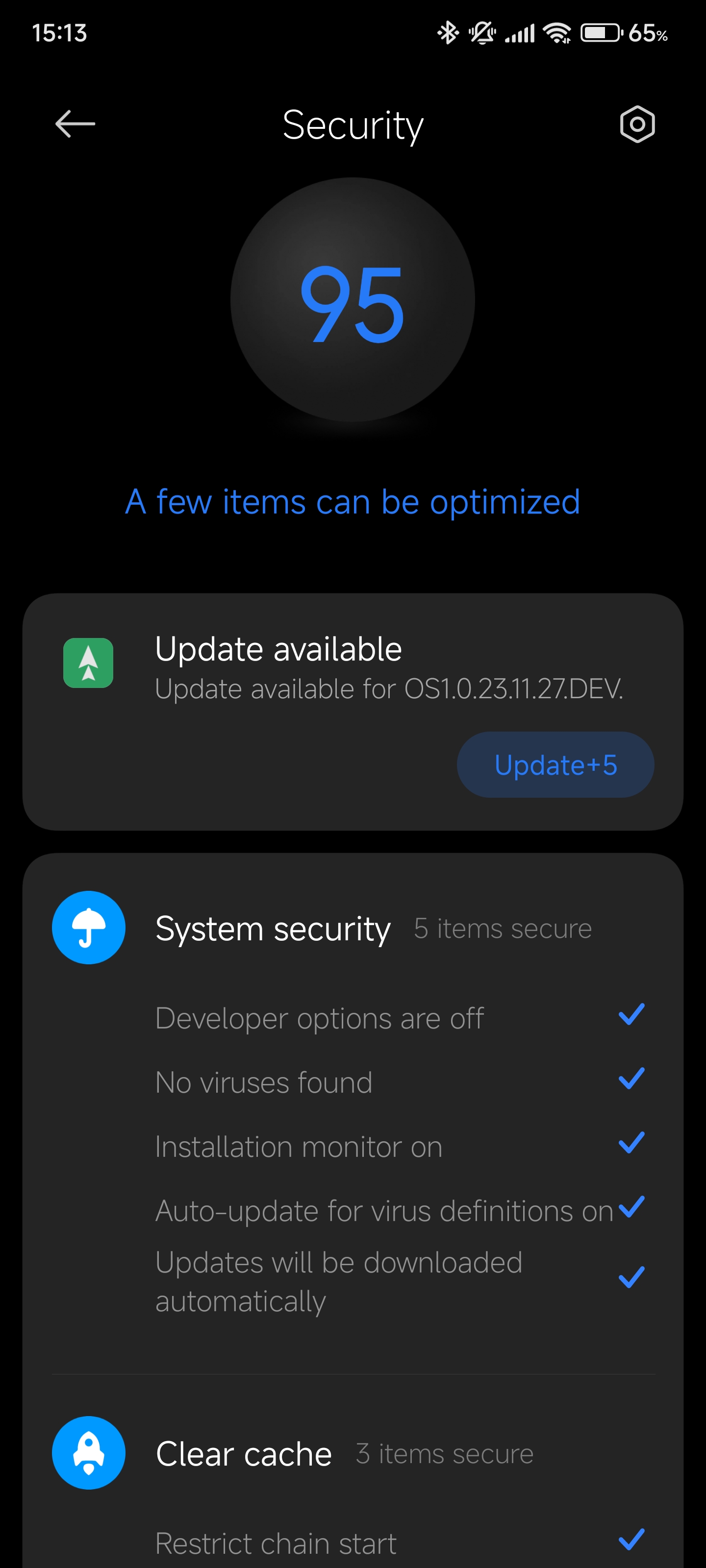Open the Update available card
The height and width of the screenshot is (1568, 706).
(x=353, y=712)
